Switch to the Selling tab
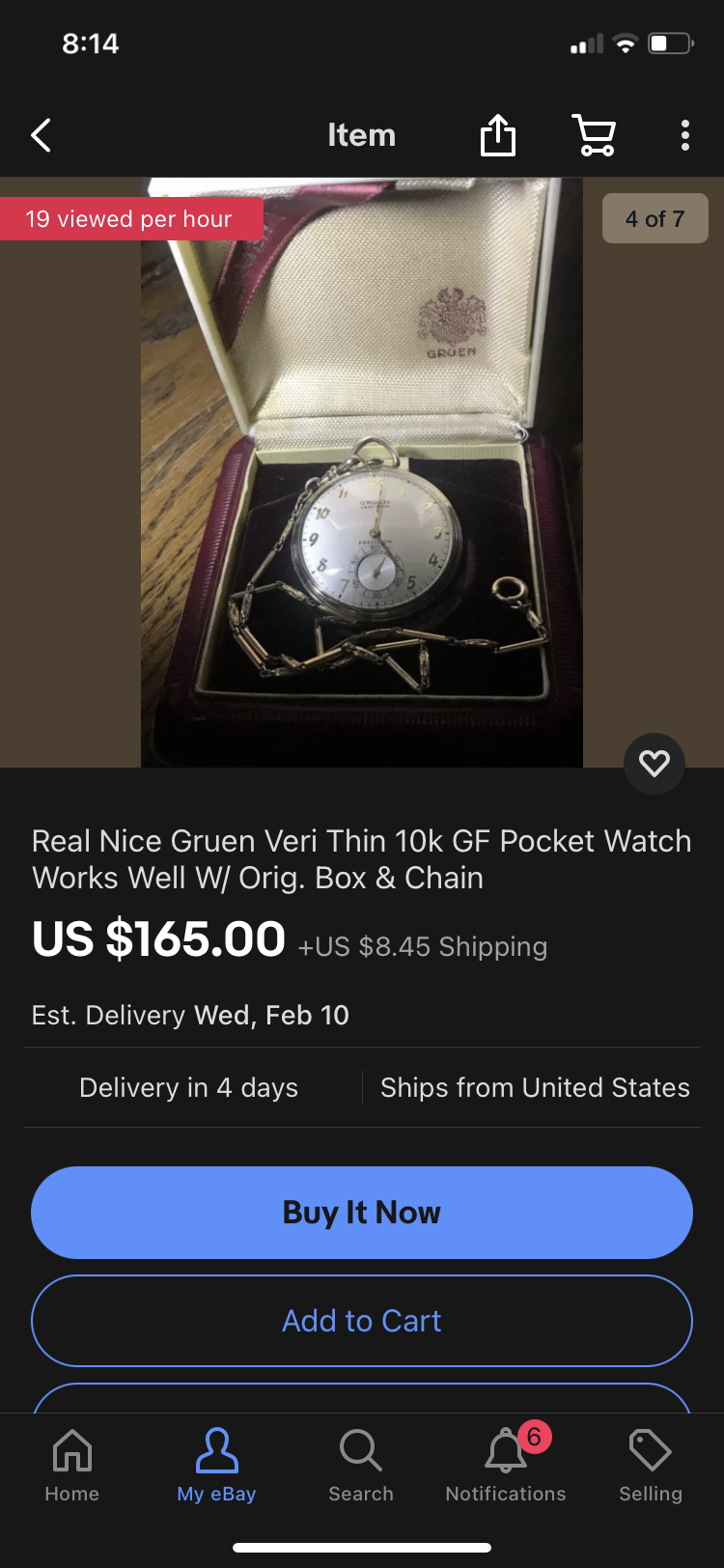 (651, 1466)
